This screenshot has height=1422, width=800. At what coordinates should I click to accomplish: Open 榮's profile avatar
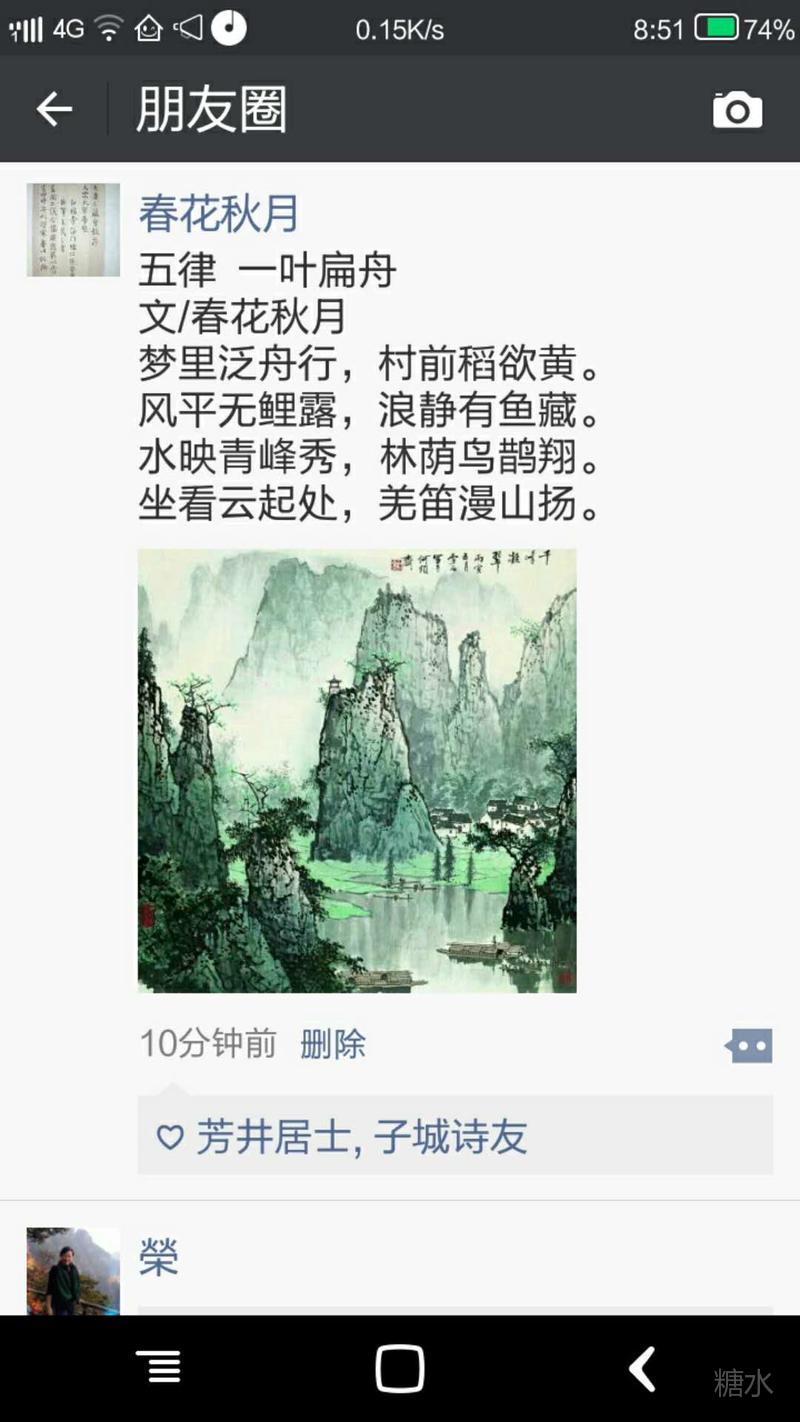[73, 1270]
